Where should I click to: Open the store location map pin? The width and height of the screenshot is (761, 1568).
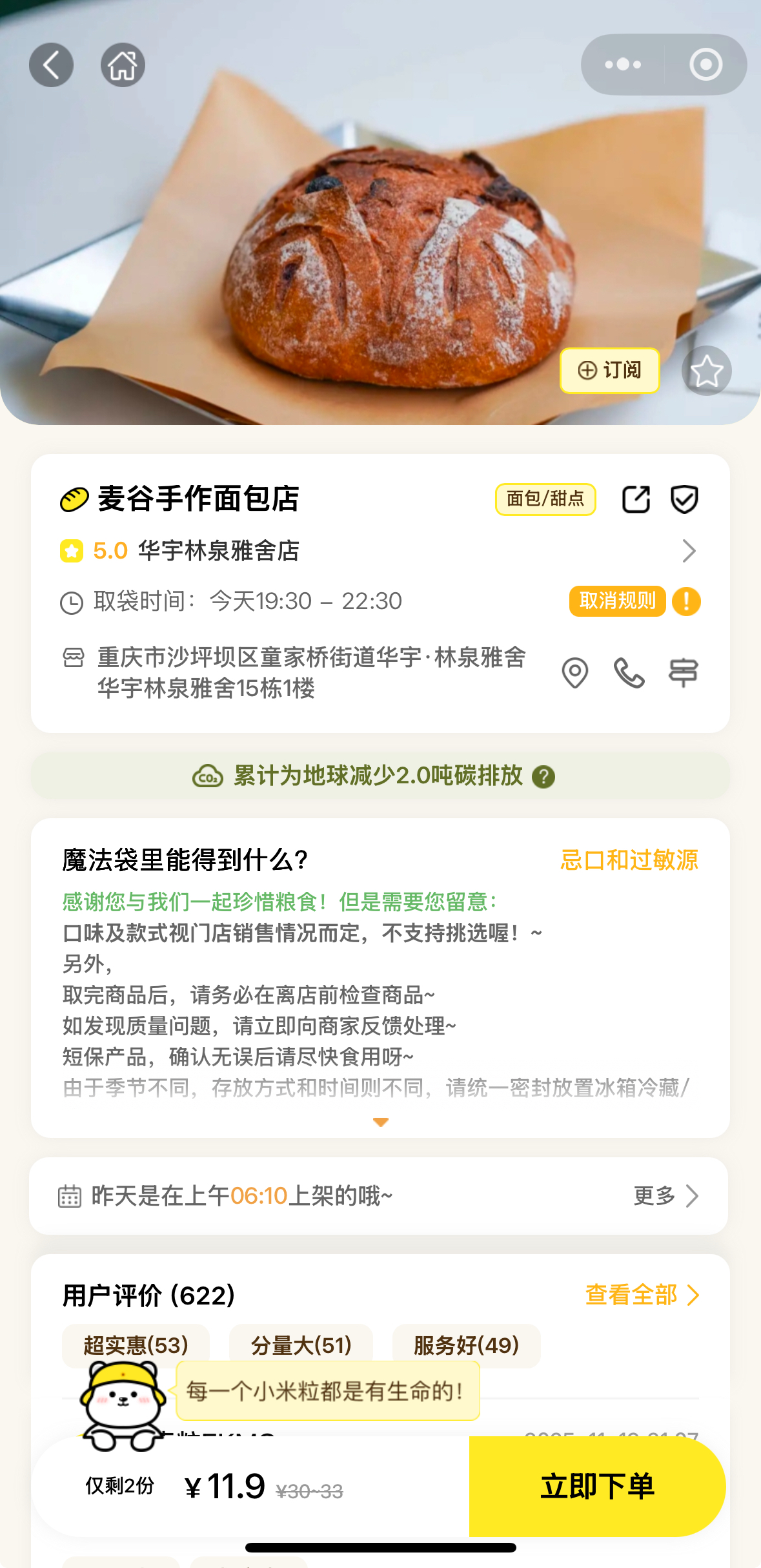tap(574, 673)
